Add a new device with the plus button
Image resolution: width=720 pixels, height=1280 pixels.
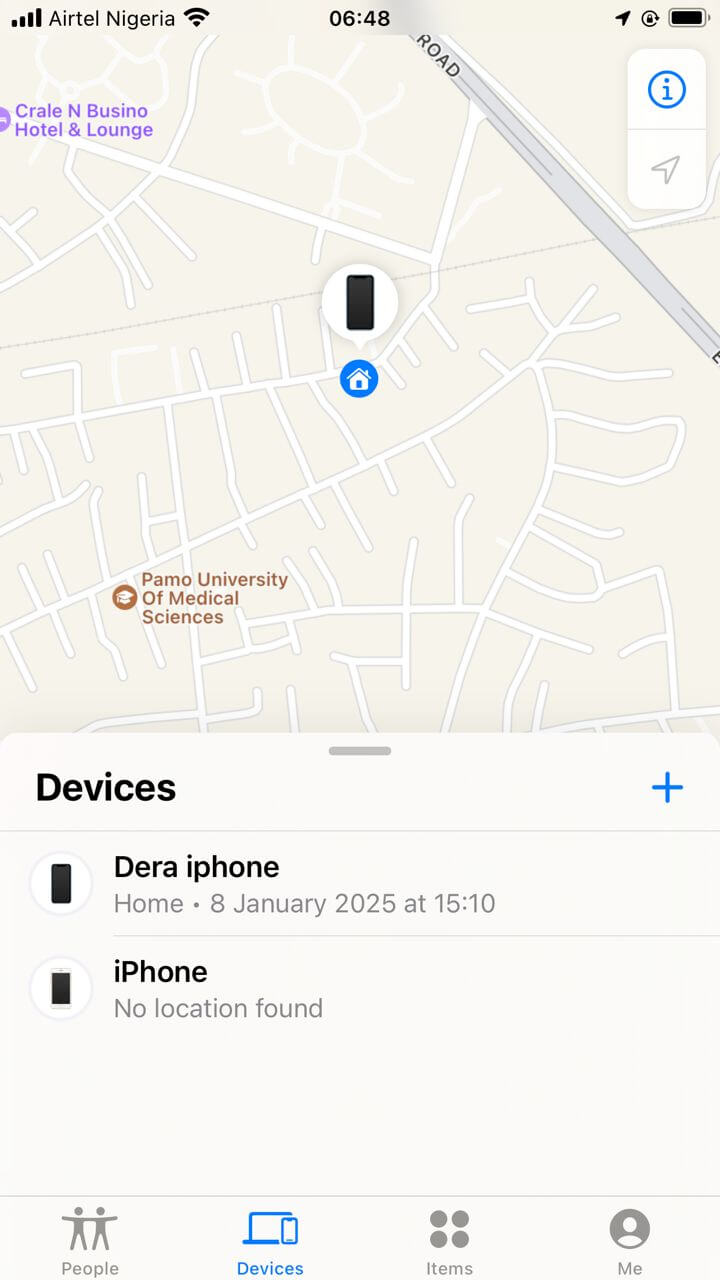[667, 787]
